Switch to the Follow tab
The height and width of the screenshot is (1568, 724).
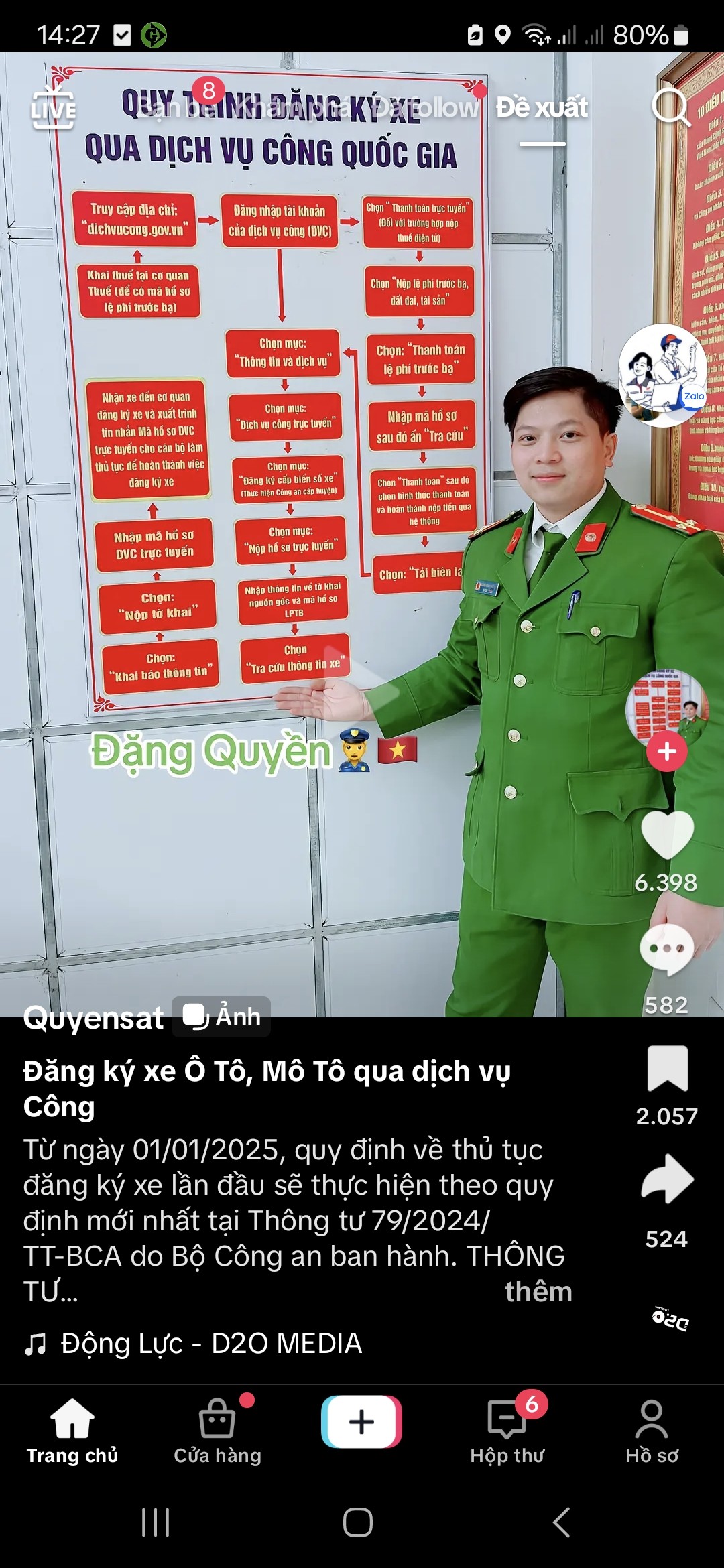442,108
